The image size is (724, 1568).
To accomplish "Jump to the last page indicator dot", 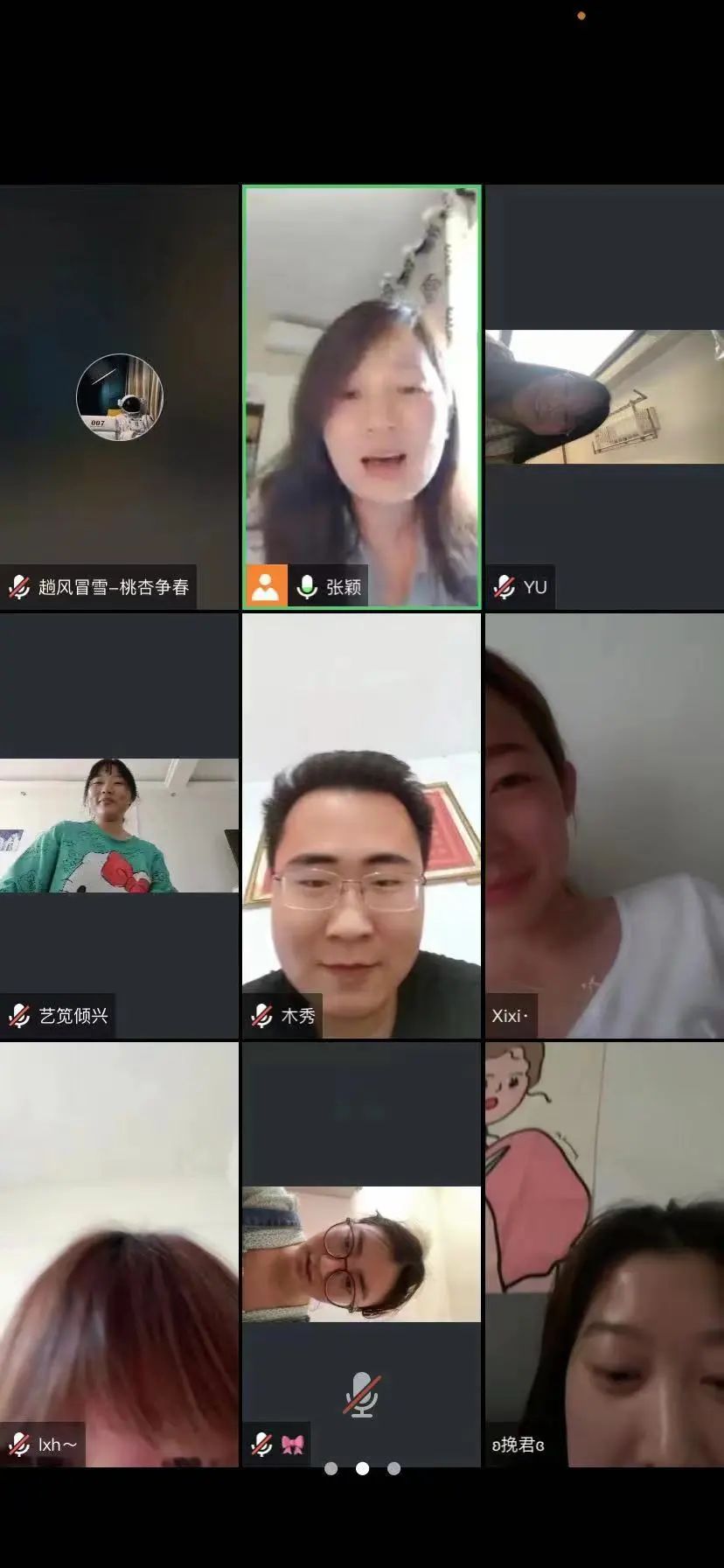I will pyautogui.click(x=394, y=1468).
